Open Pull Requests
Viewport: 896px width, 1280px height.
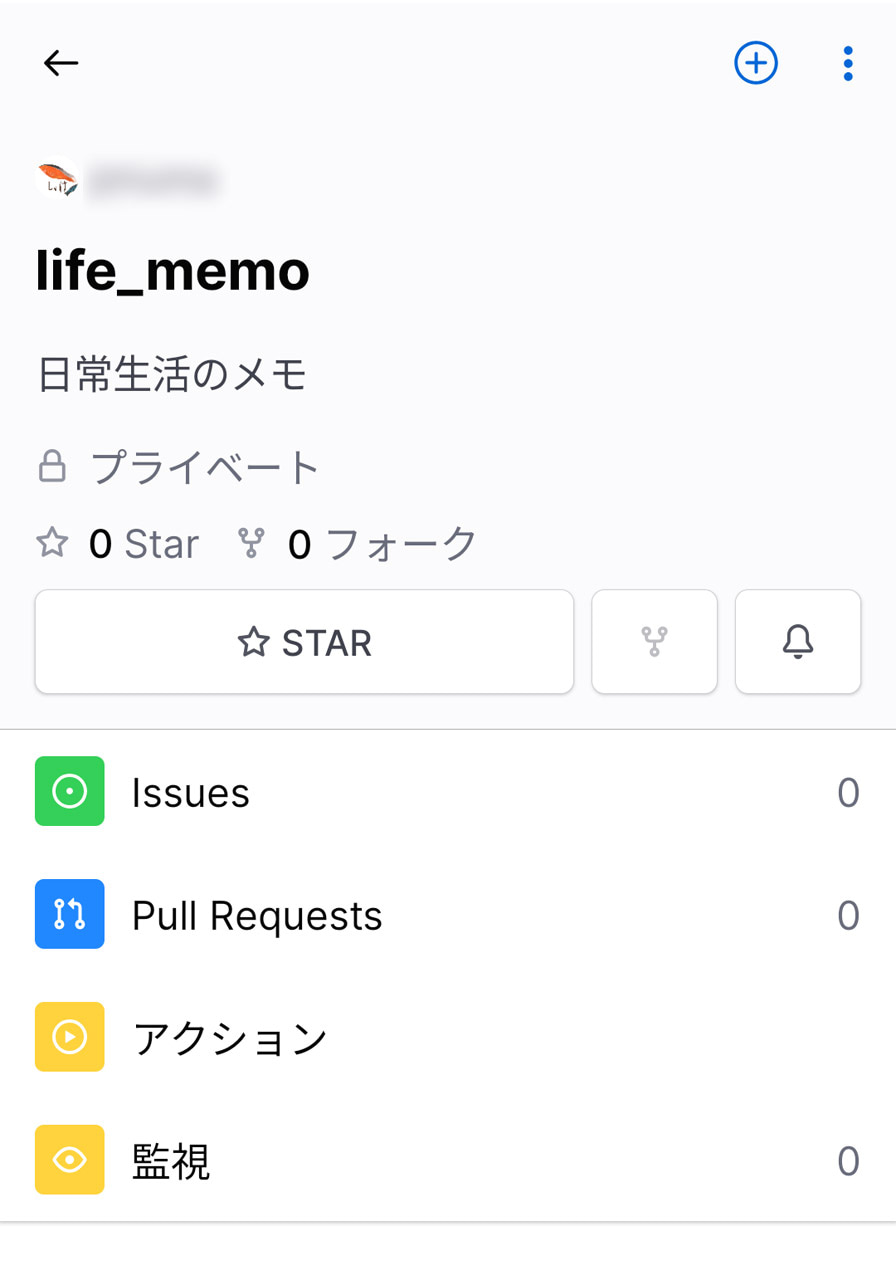[x=448, y=914]
